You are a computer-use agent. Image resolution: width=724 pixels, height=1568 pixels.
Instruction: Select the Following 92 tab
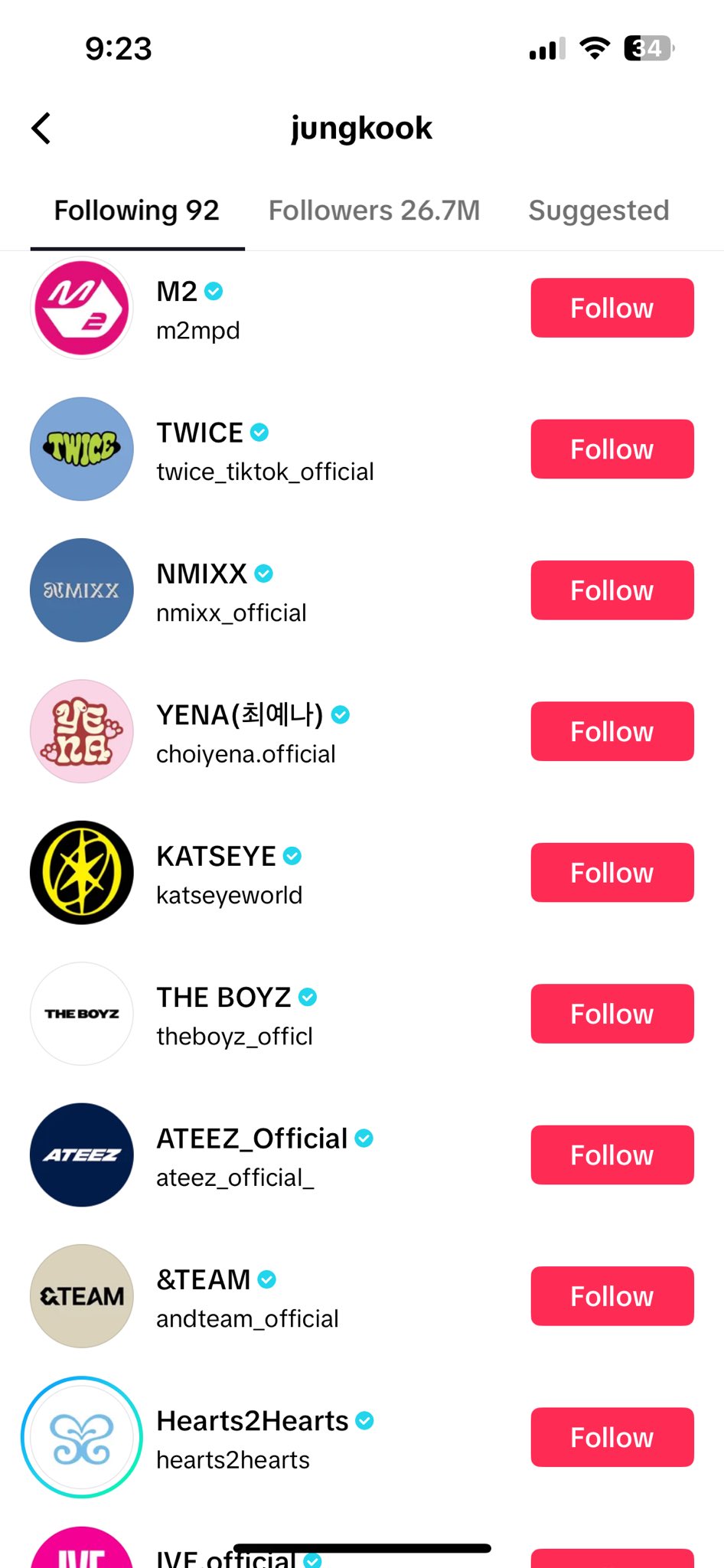pos(137,211)
